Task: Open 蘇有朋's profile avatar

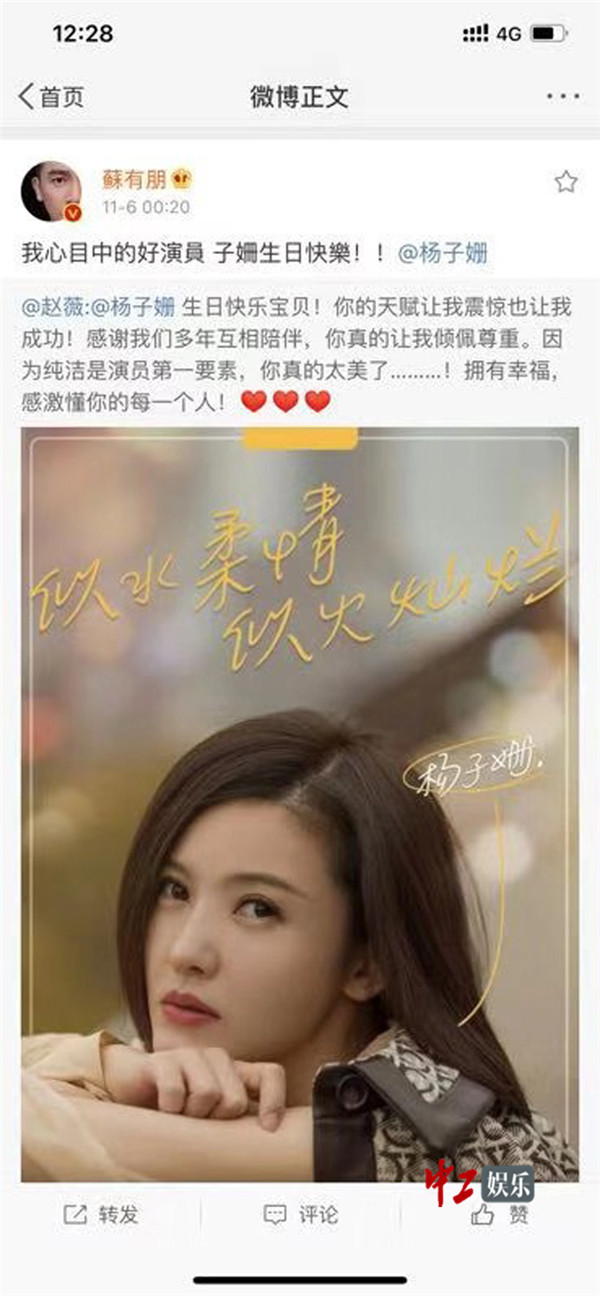Action: pyautogui.click(x=52, y=190)
